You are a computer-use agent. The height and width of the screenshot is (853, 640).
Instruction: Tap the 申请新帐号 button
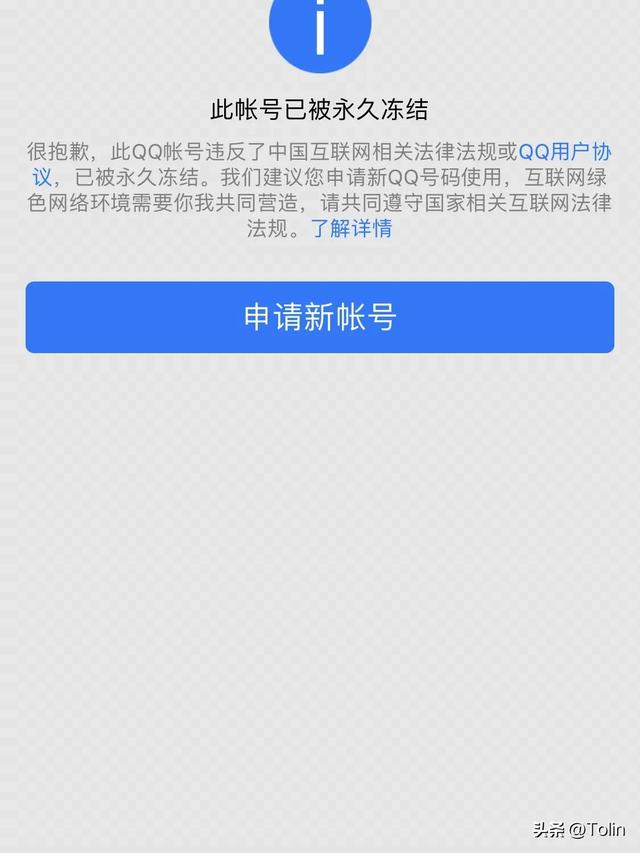tap(320, 317)
